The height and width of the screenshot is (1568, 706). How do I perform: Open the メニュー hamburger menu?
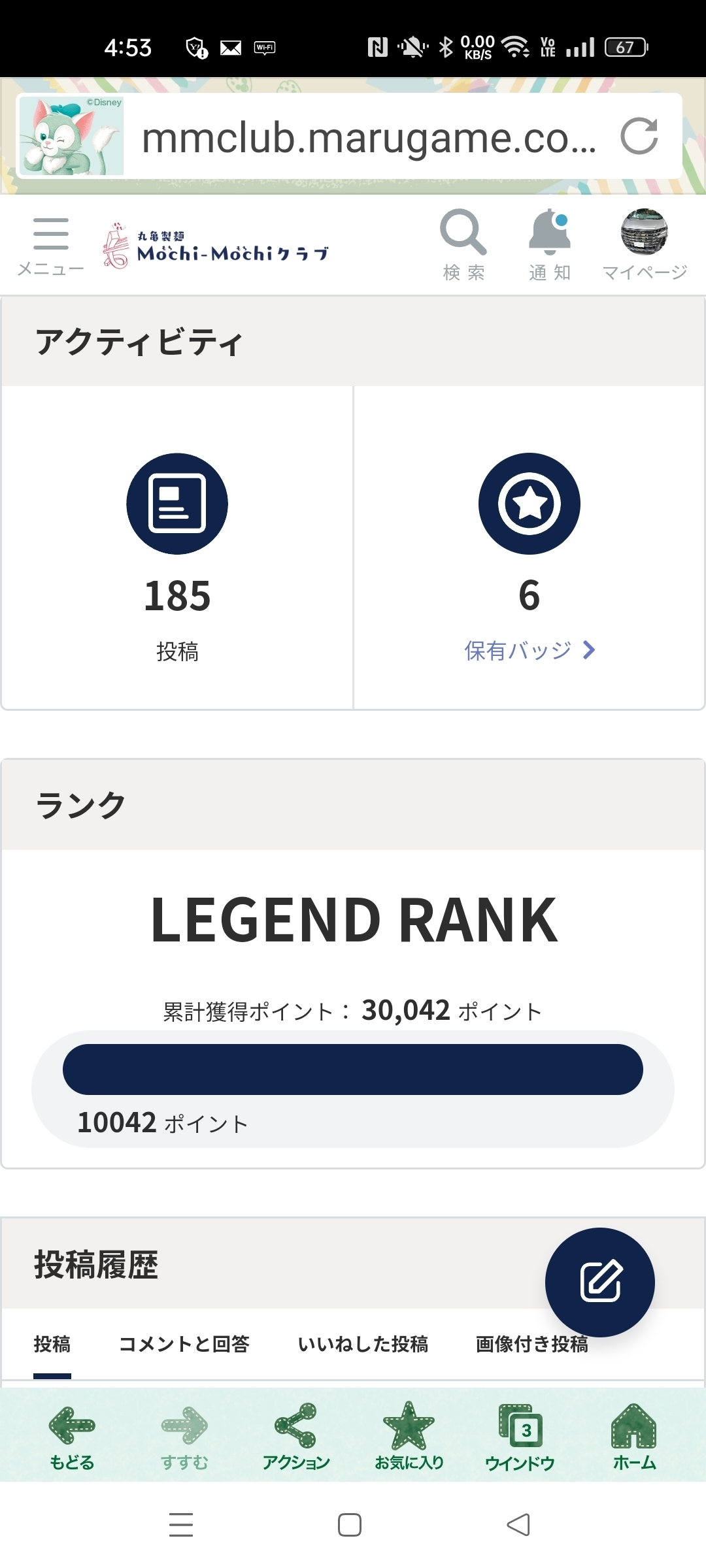pyautogui.click(x=50, y=246)
